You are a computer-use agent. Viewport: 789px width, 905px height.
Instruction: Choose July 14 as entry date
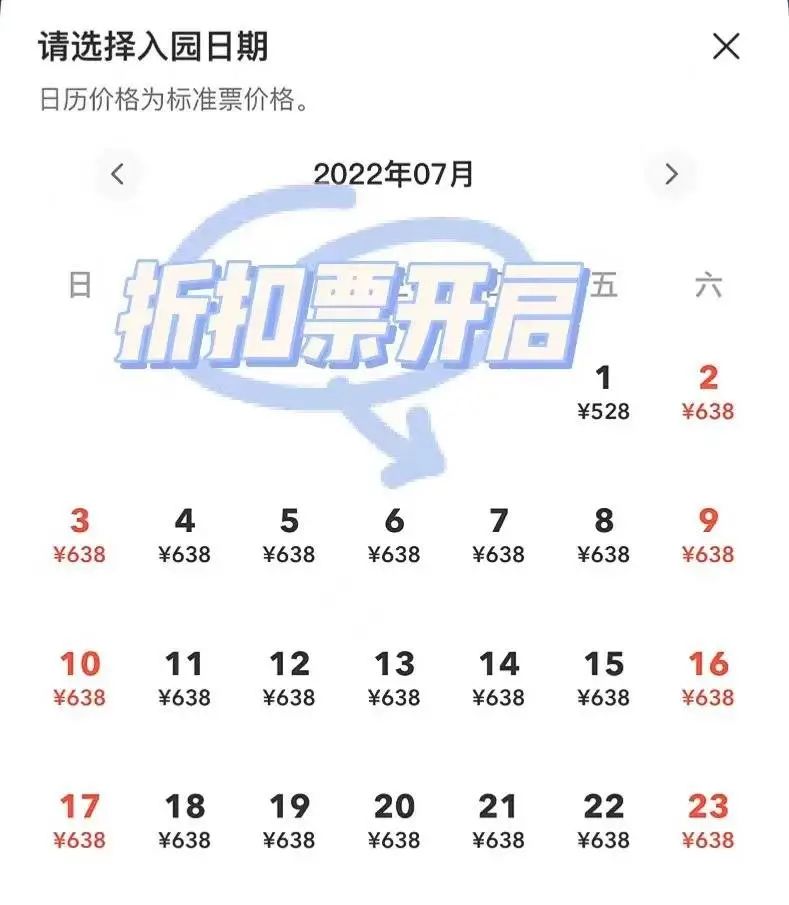(498, 677)
